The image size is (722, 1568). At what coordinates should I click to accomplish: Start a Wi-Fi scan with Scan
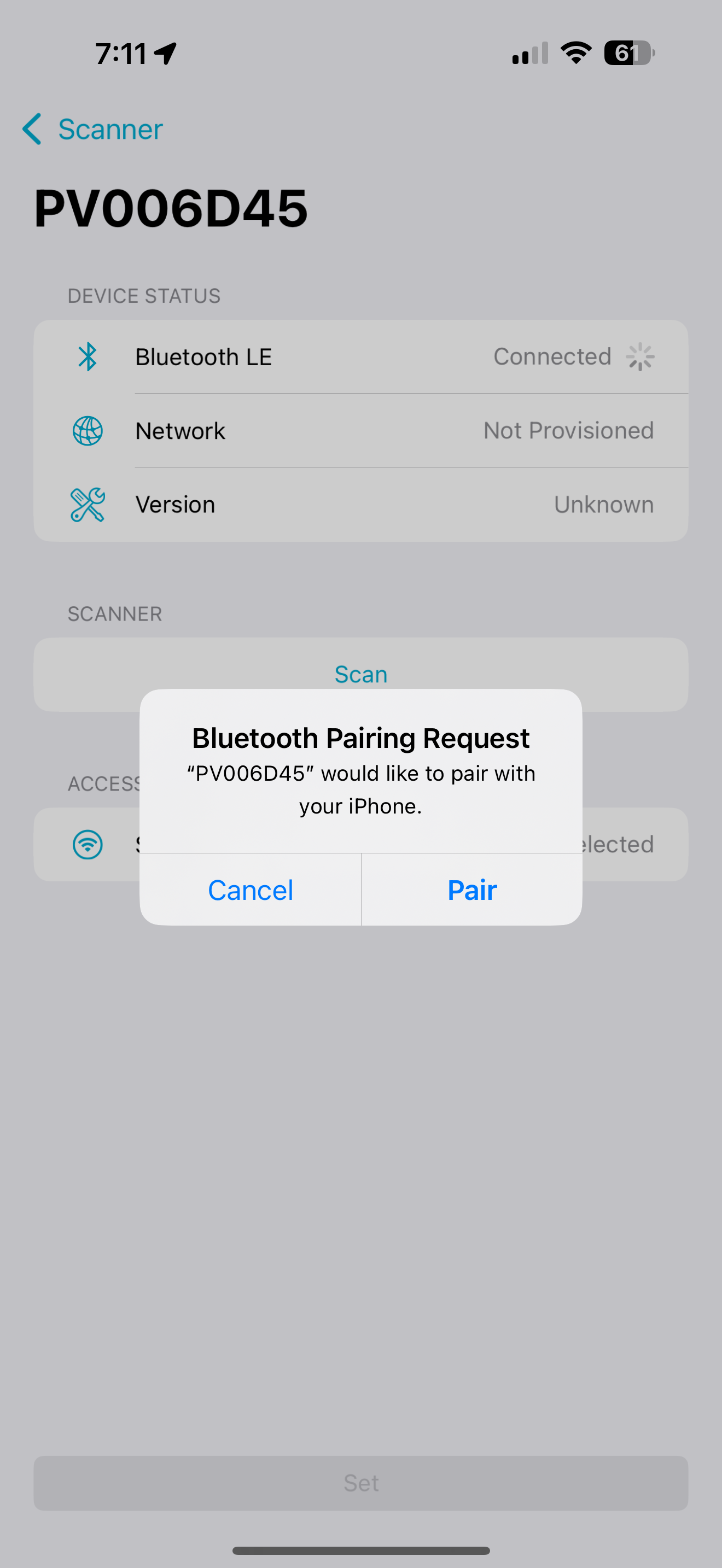tap(361, 674)
